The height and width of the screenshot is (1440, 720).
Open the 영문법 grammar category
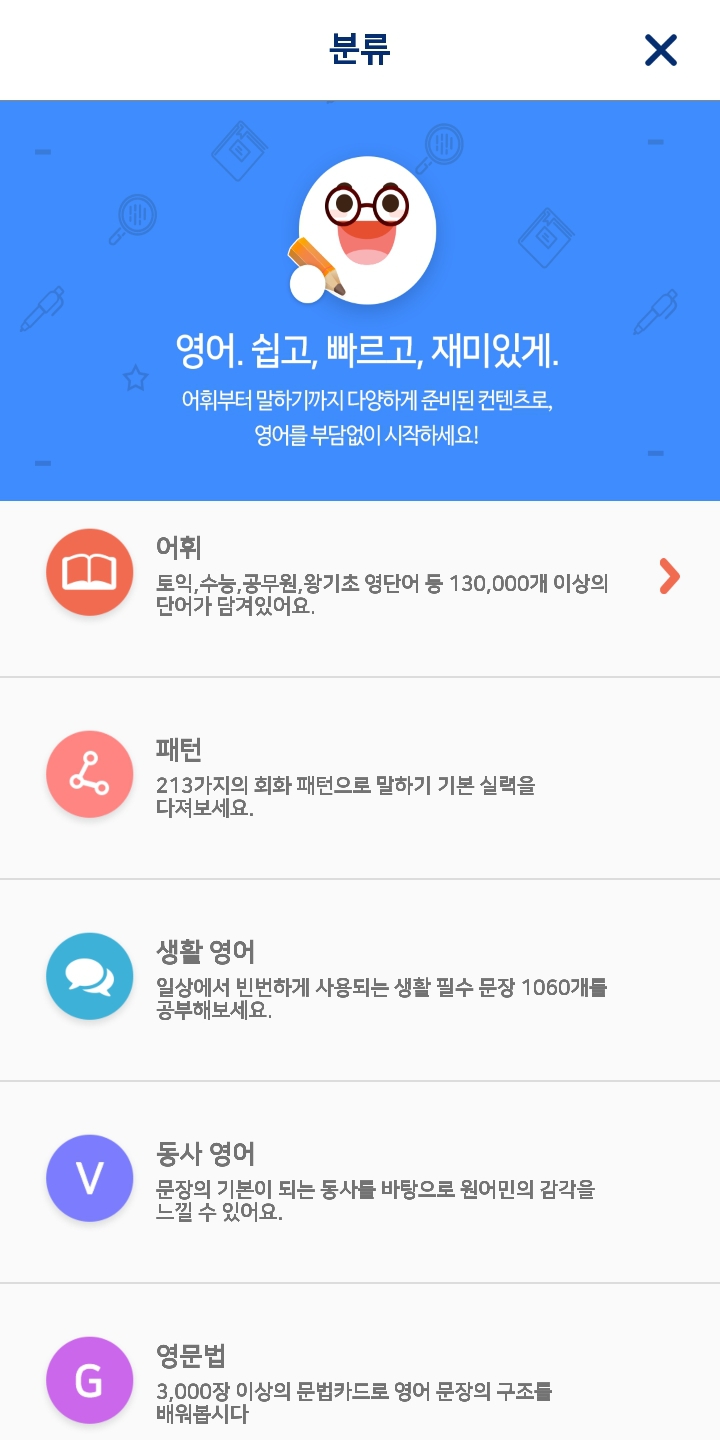(360, 1382)
